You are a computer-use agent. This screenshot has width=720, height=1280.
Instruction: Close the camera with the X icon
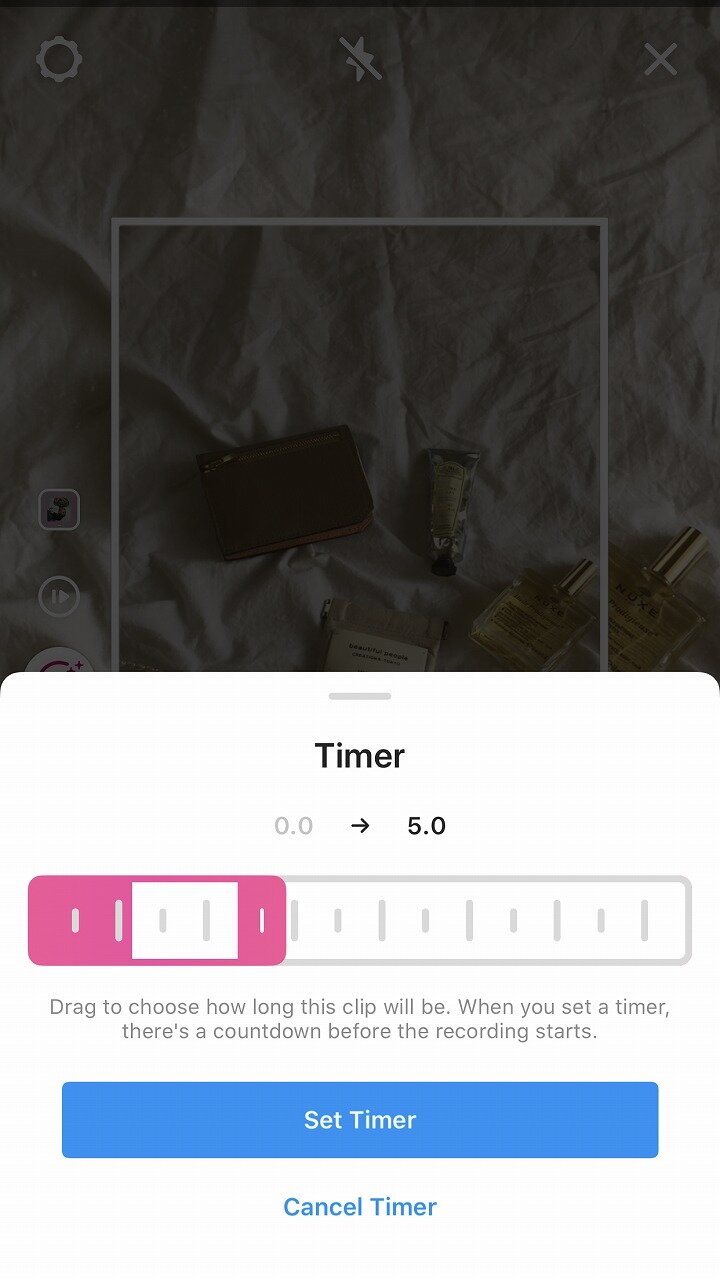[x=661, y=60]
